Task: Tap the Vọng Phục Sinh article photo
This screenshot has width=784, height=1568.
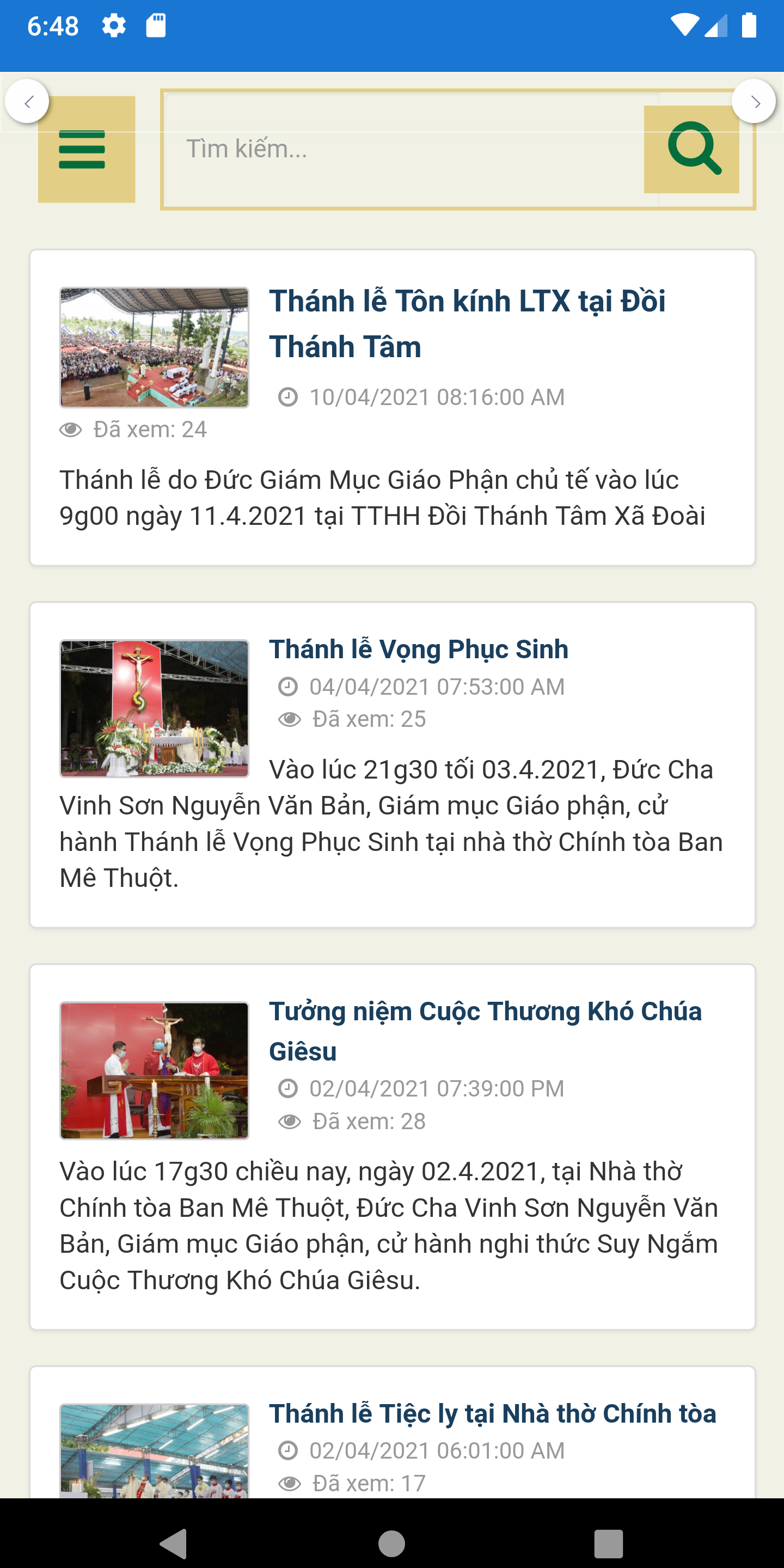Action: (154, 708)
